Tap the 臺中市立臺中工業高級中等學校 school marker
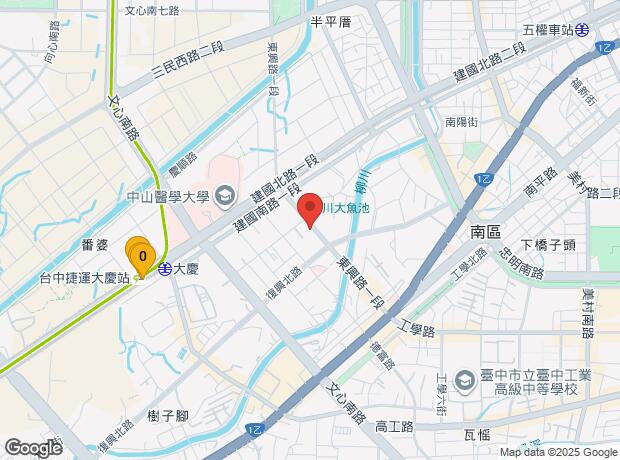This screenshot has height=460, width=620. 465,381
